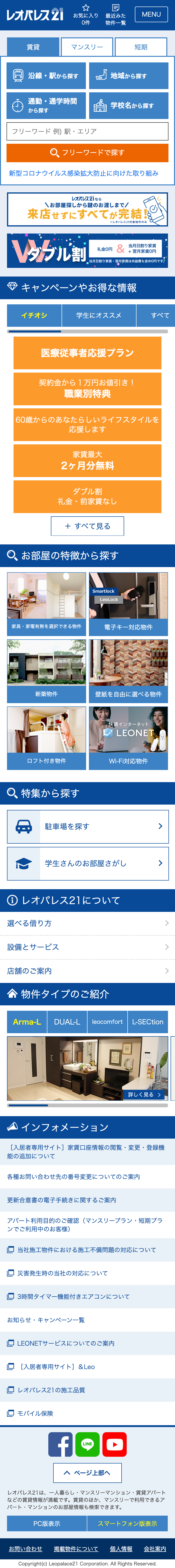Switch to the 短期 tab
The width and height of the screenshot is (175, 1568).
point(140,47)
